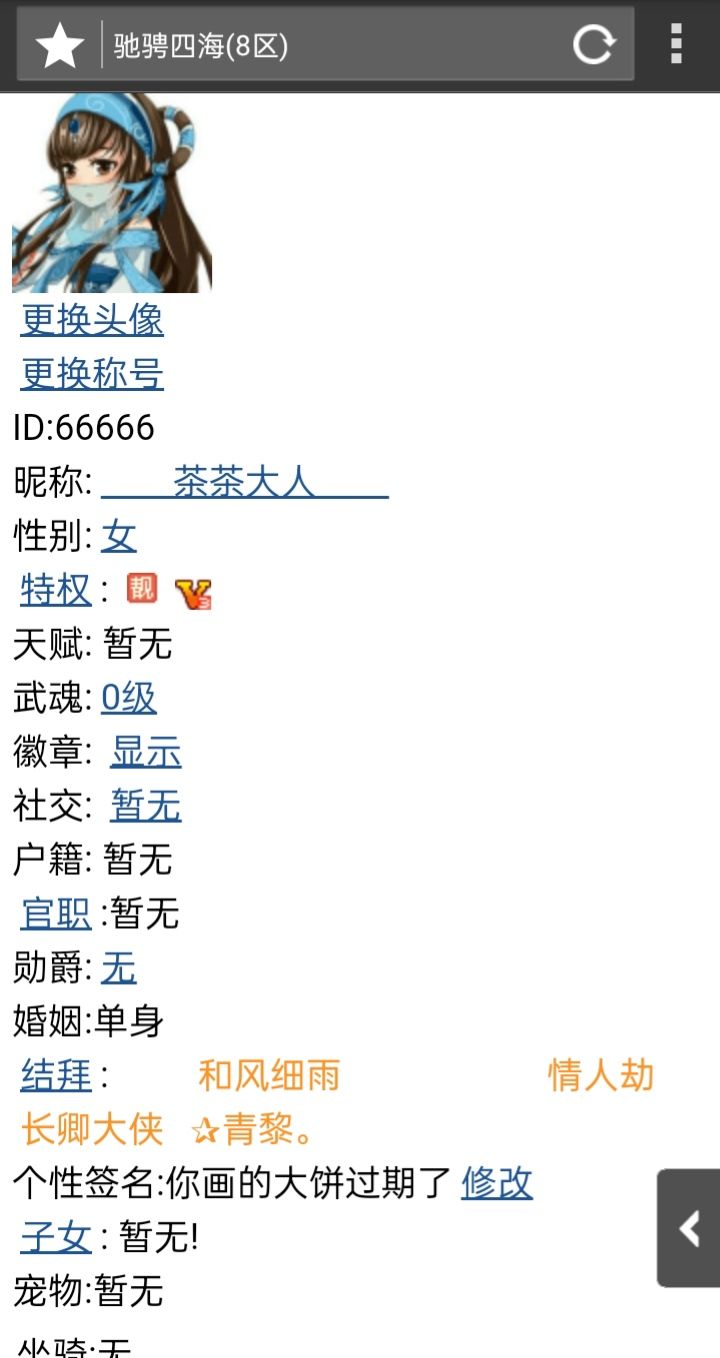View sworn sibling 情人劫
Screen dimensions: 720x1358
pos(600,1076)
